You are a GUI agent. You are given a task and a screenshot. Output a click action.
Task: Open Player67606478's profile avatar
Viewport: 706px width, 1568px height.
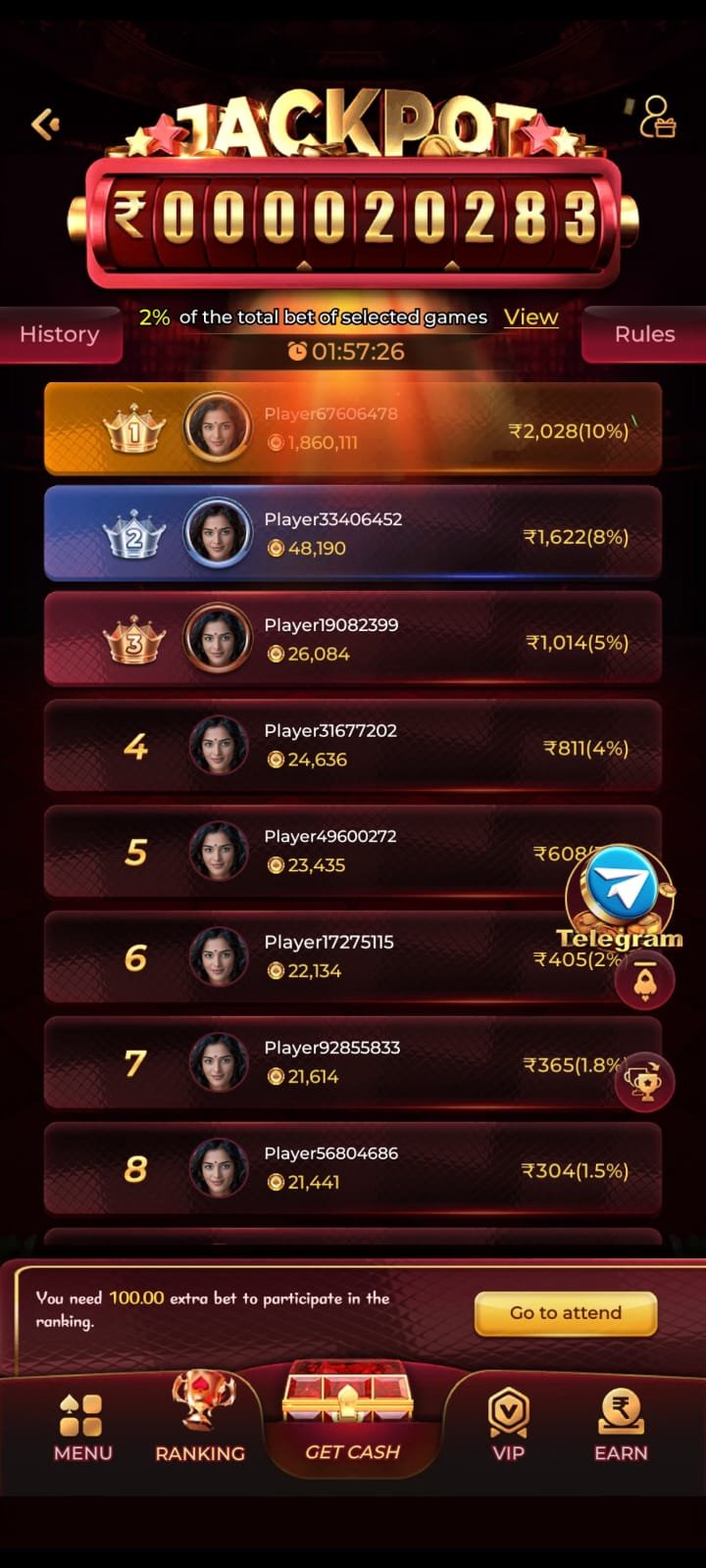(x=218, y=426)
